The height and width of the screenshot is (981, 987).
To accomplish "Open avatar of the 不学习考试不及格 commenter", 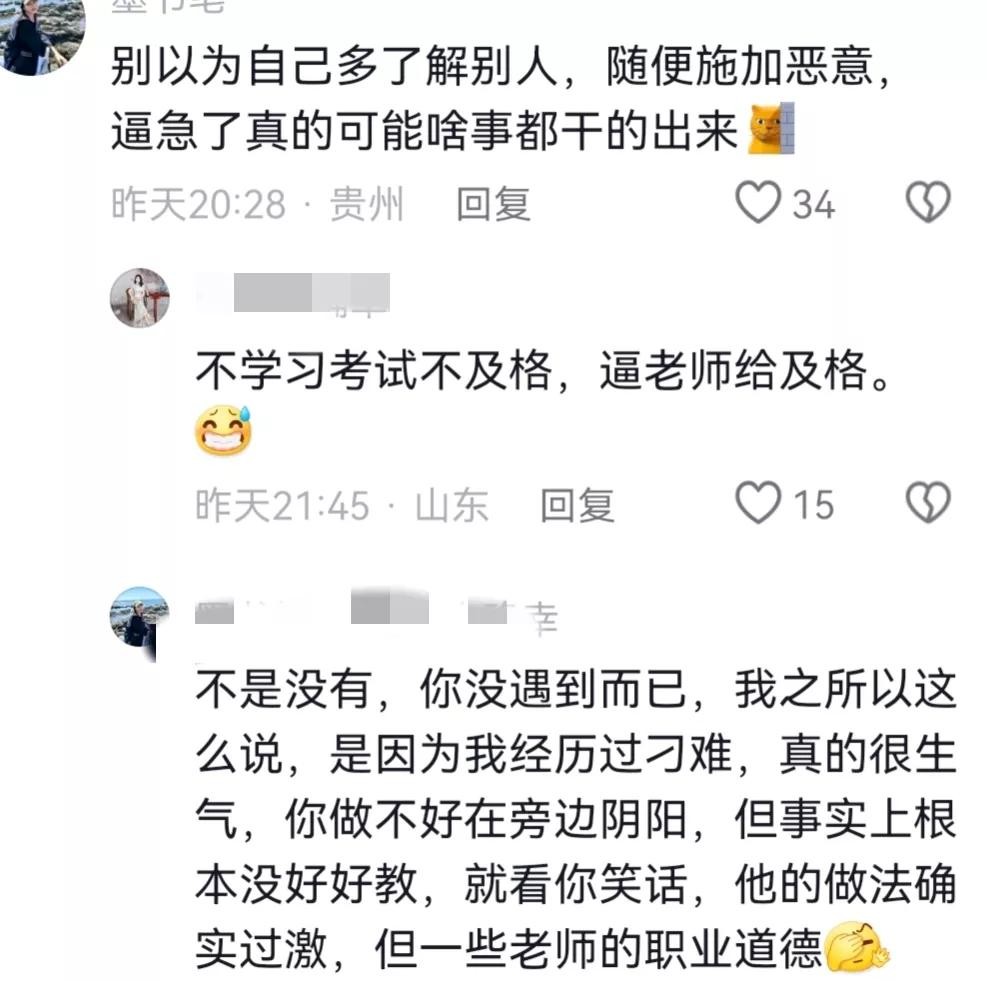I will click(139, 298).
